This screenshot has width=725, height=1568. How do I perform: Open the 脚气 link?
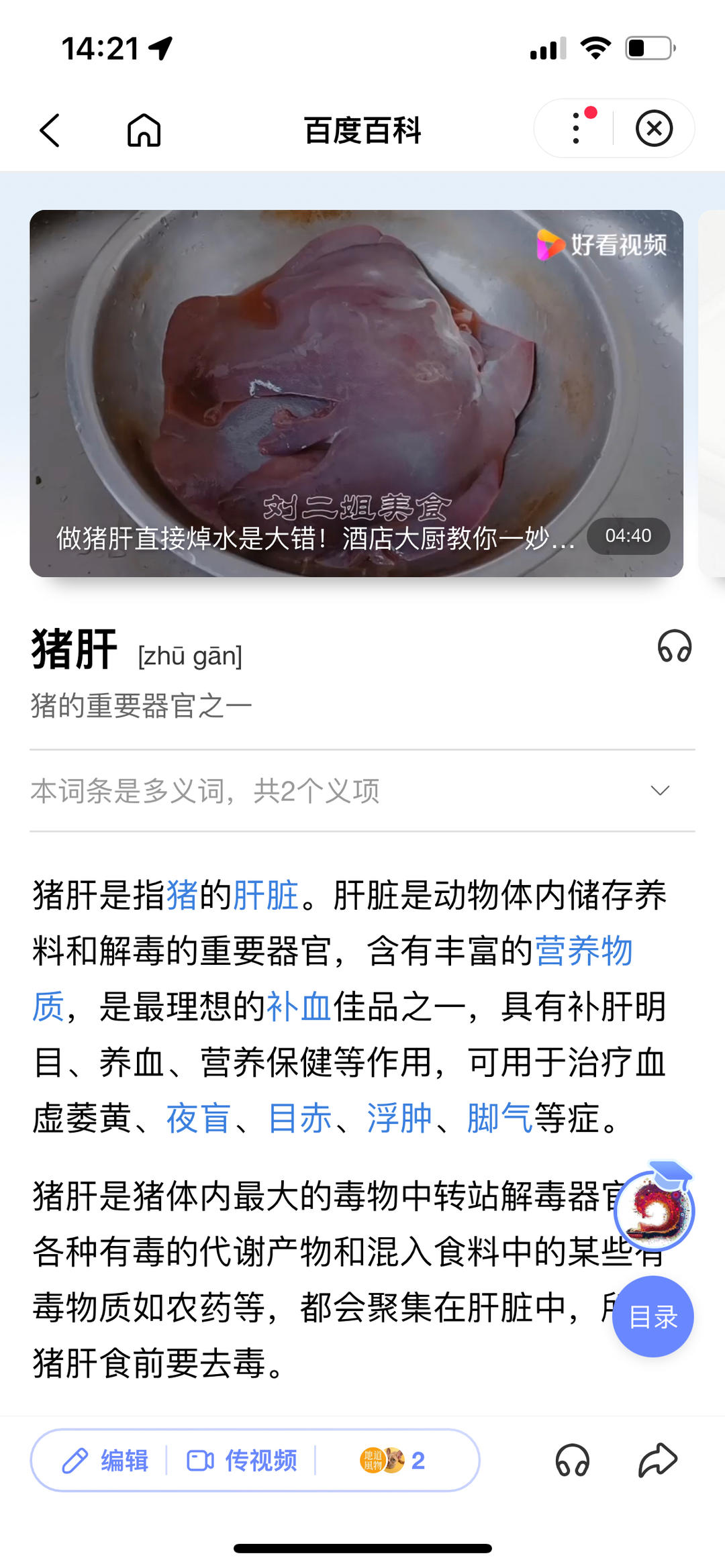point(499,1118)
